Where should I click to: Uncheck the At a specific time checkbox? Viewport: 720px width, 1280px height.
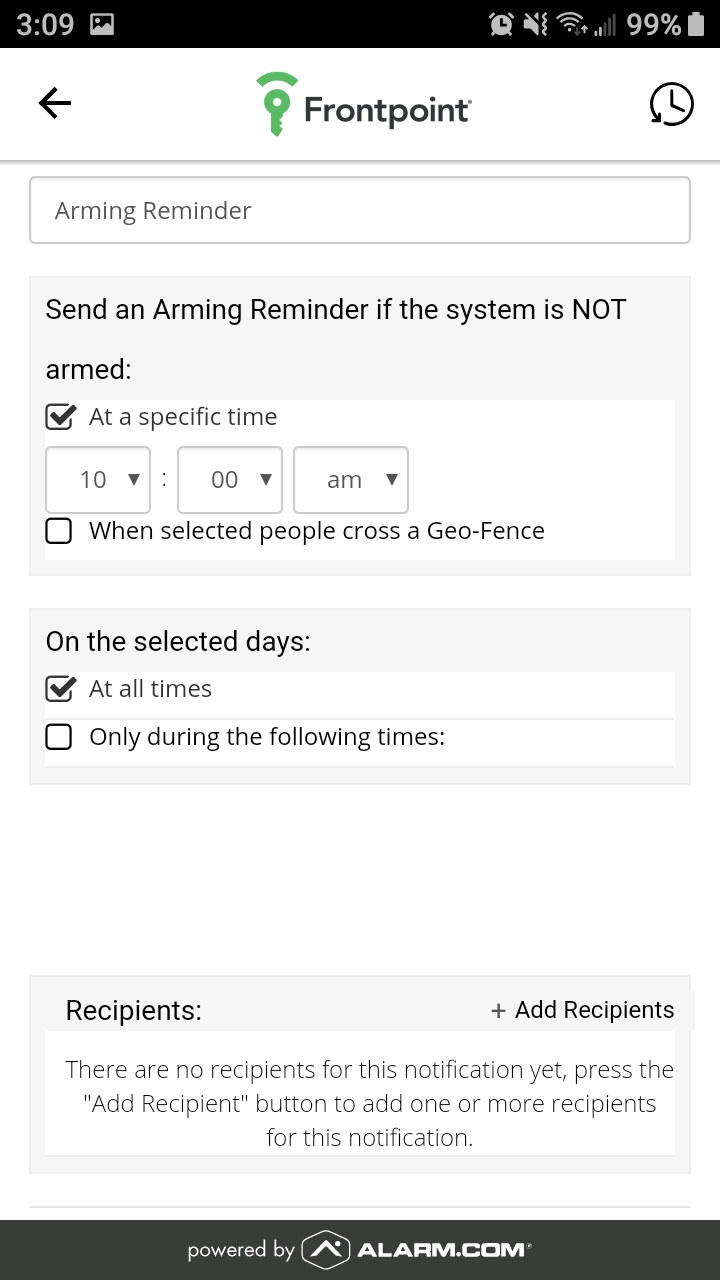pyautogui.click(x=60, y=417)
